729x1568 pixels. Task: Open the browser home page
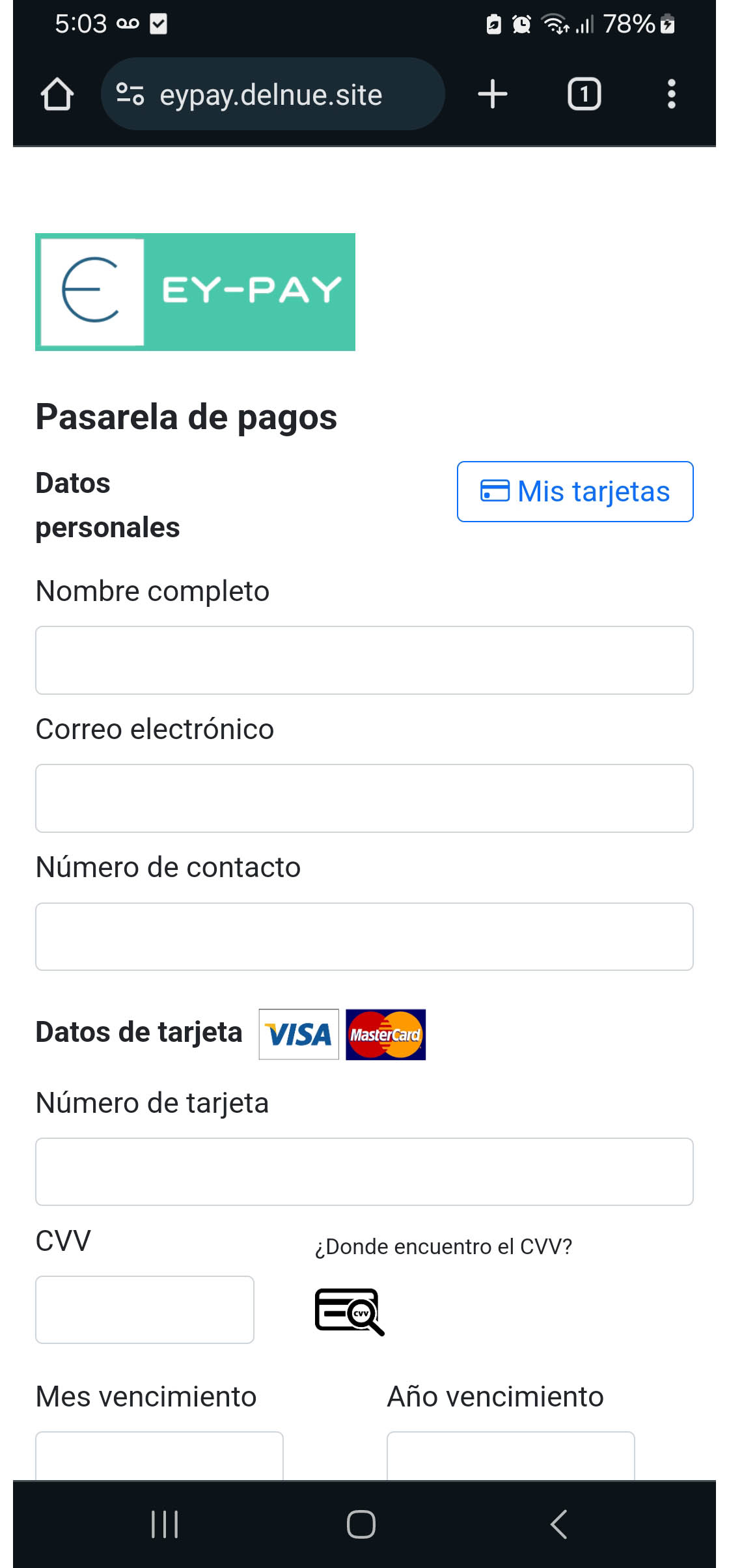coord(57,94)
